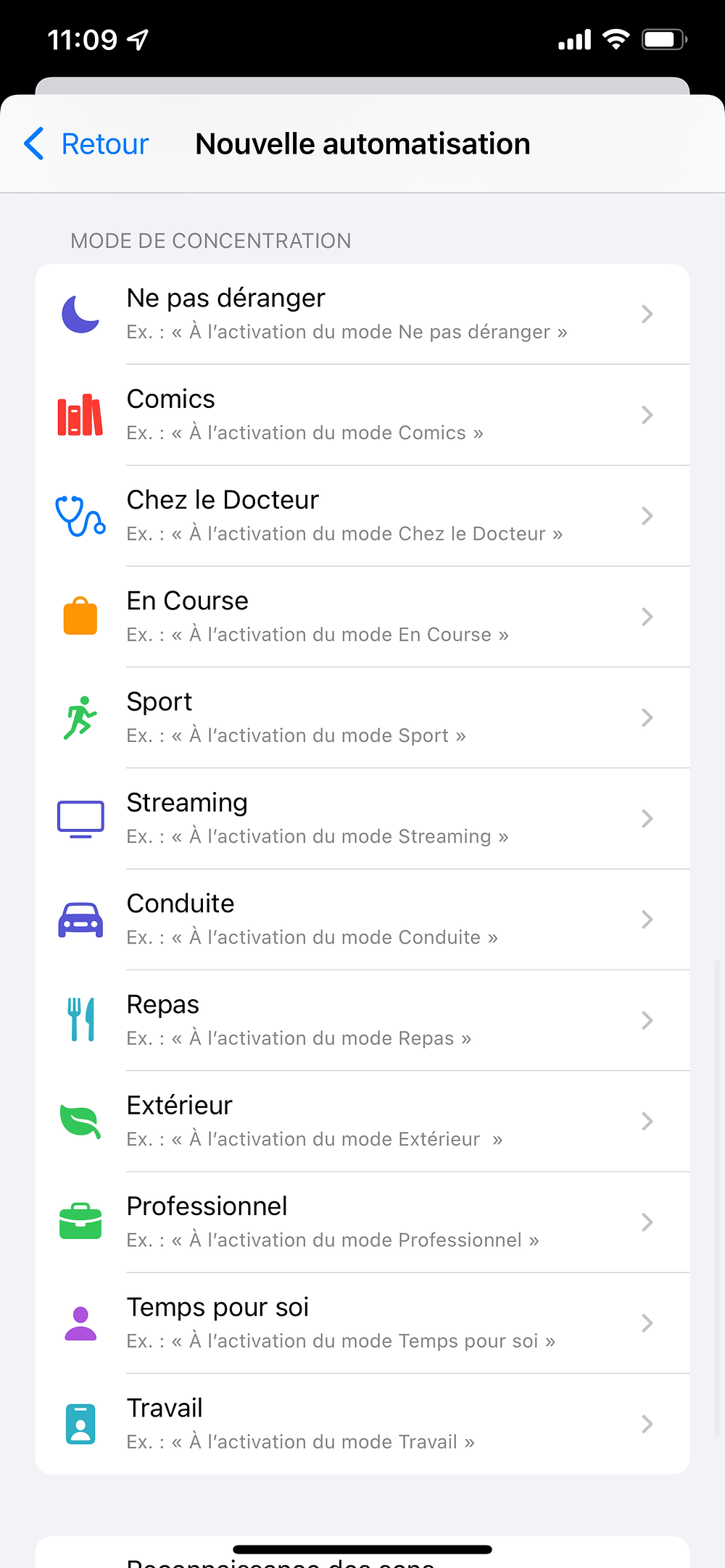
Task: Open the Repas mode row
Action: [362, 1020]
